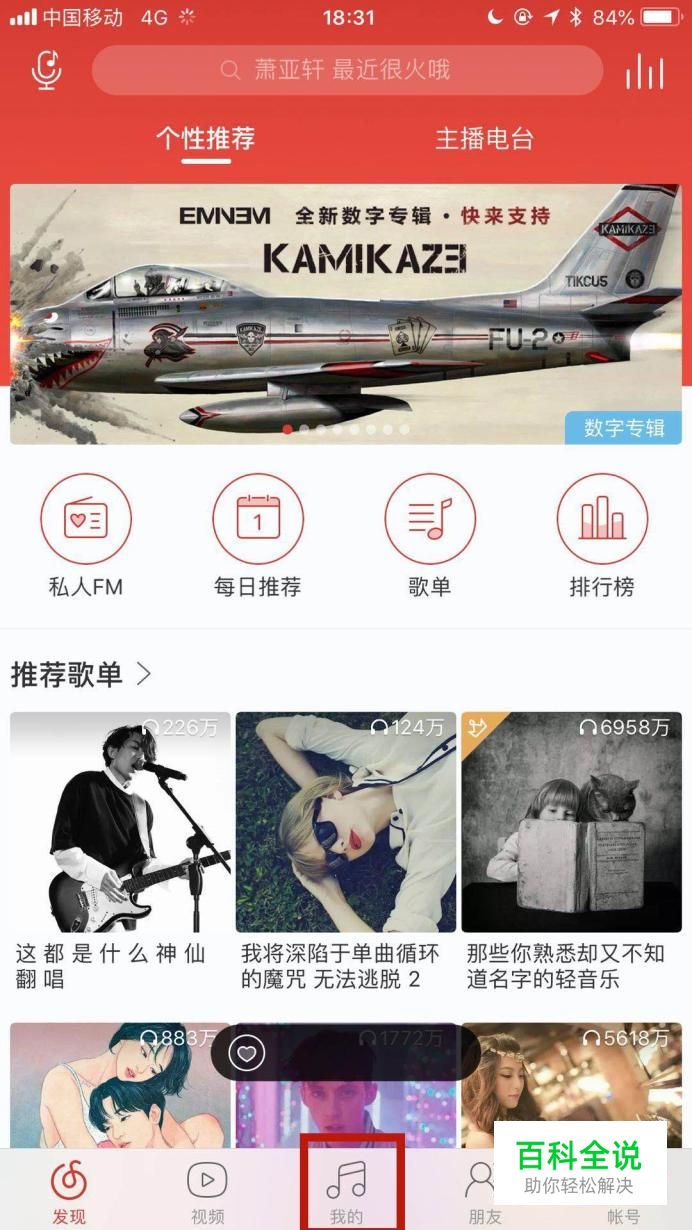The image size is (692, 1230).
Task: Open the Eminem Kamikaze album banner
Action: coord(345,314)
